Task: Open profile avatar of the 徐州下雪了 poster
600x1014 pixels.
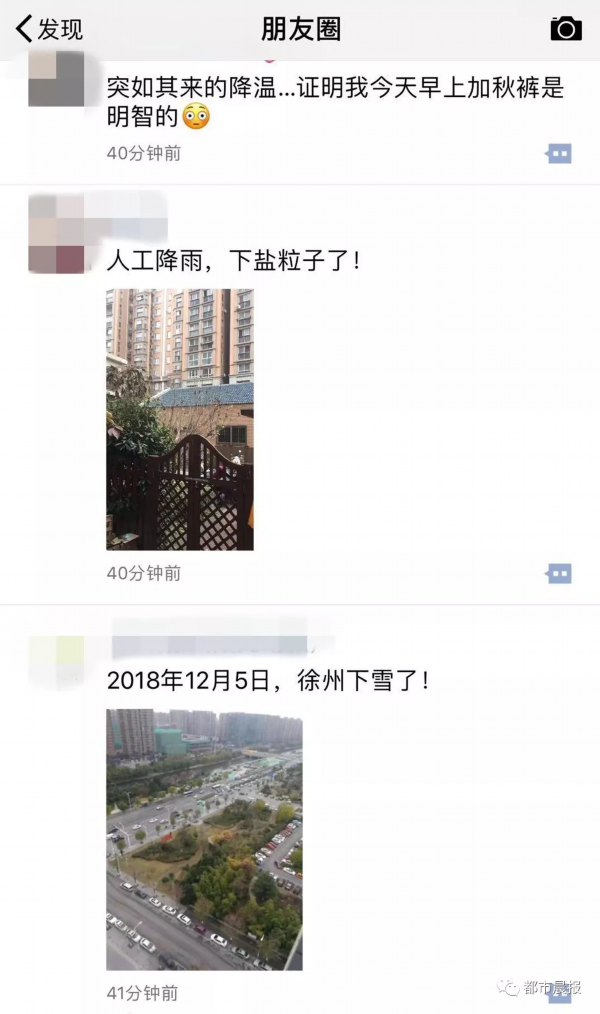Action: [x=56, y=663]
